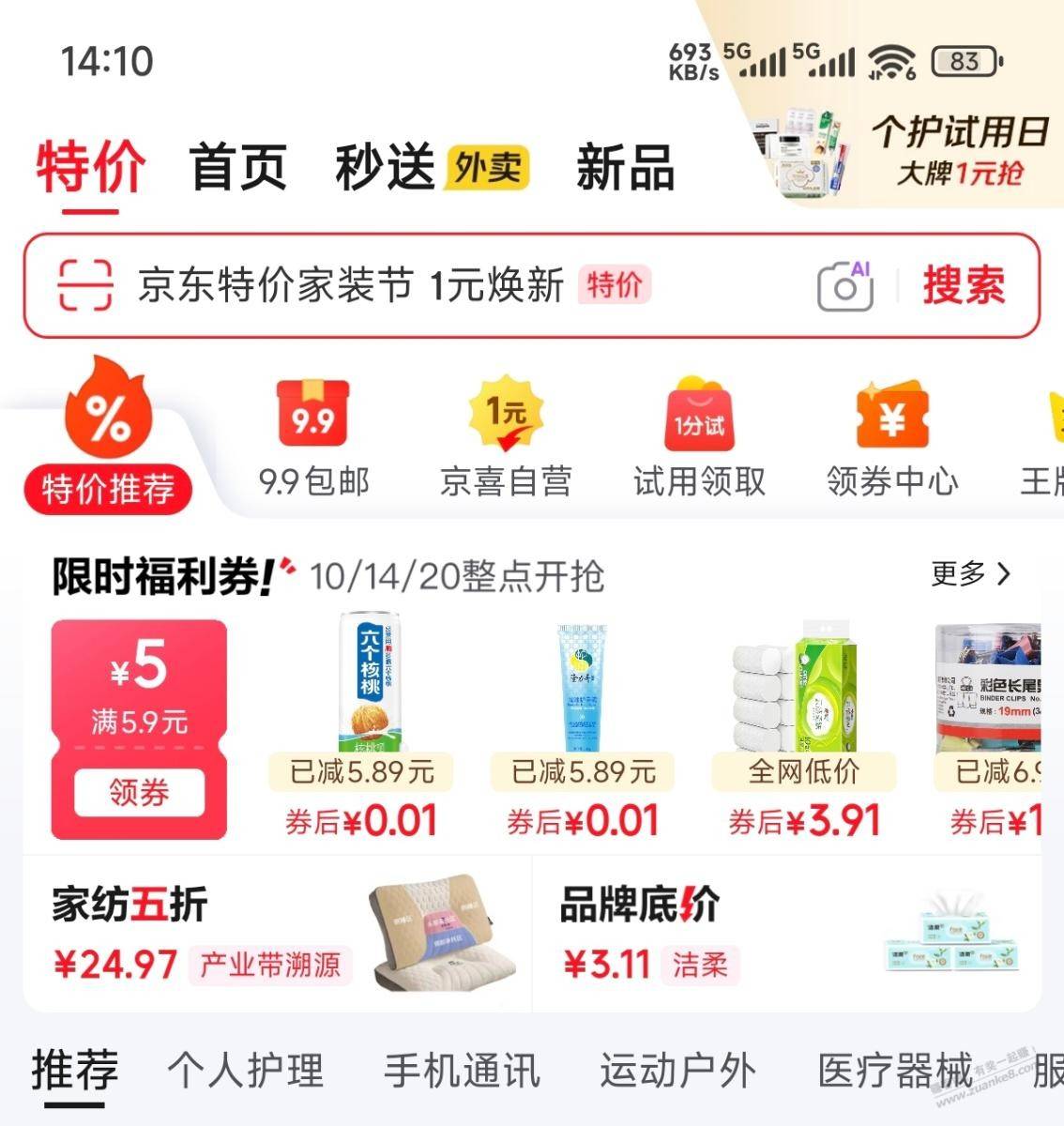Image resolution: width=1064 pixels, height=1126 pixels.
Task: Tap the red 搜索 button
Action: [963, 285]
